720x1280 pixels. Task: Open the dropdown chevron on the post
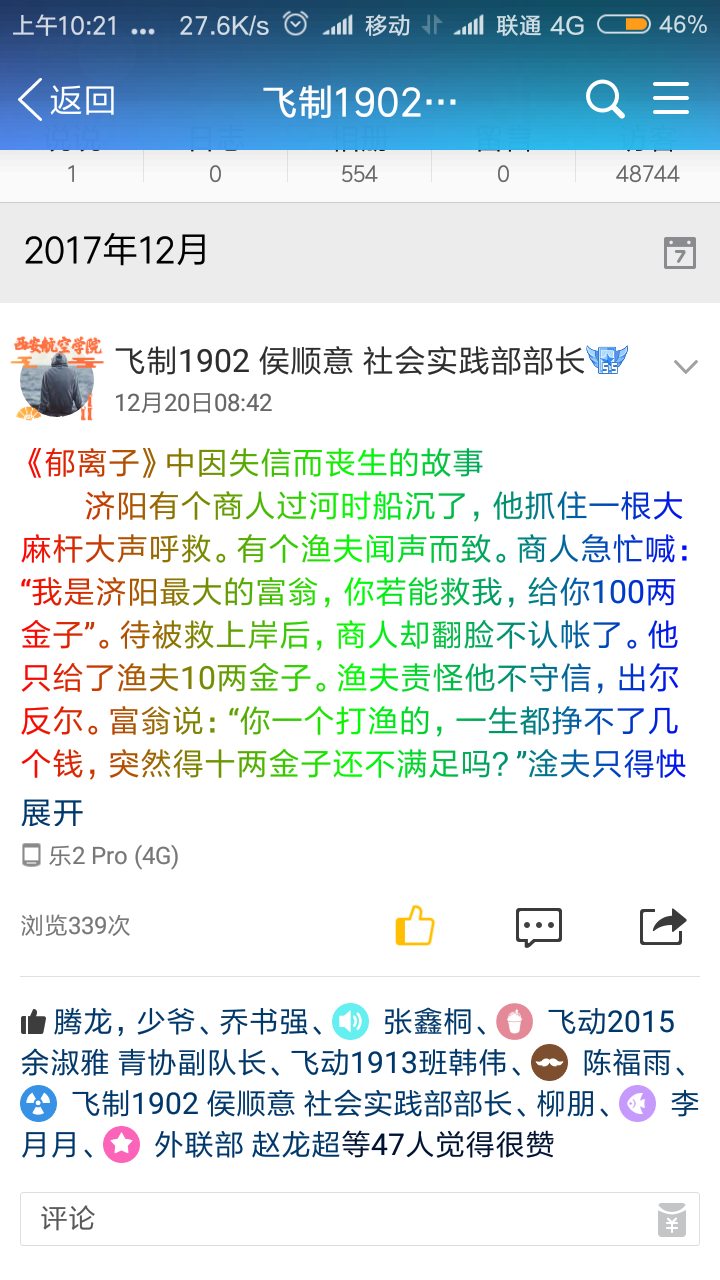pos(685,367)
